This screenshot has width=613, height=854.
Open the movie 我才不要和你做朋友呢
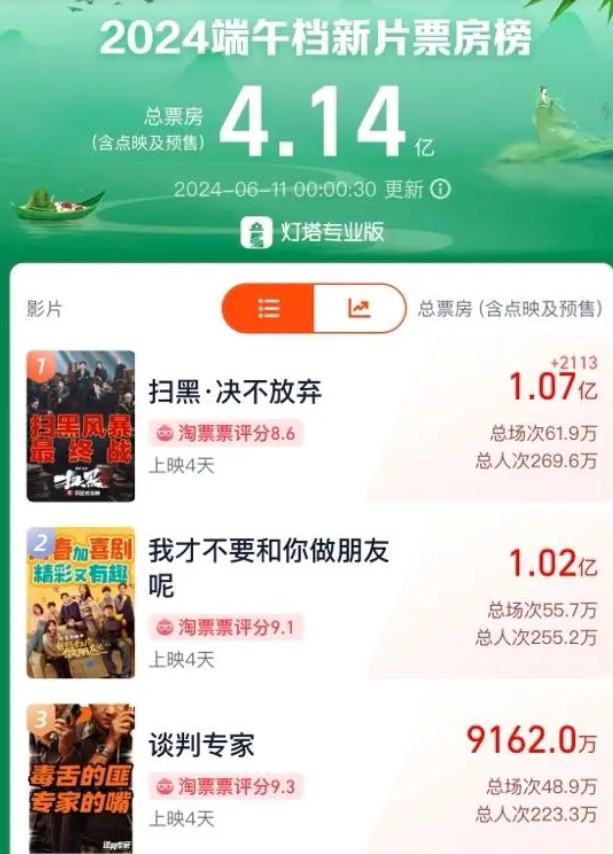click(268, 566)
